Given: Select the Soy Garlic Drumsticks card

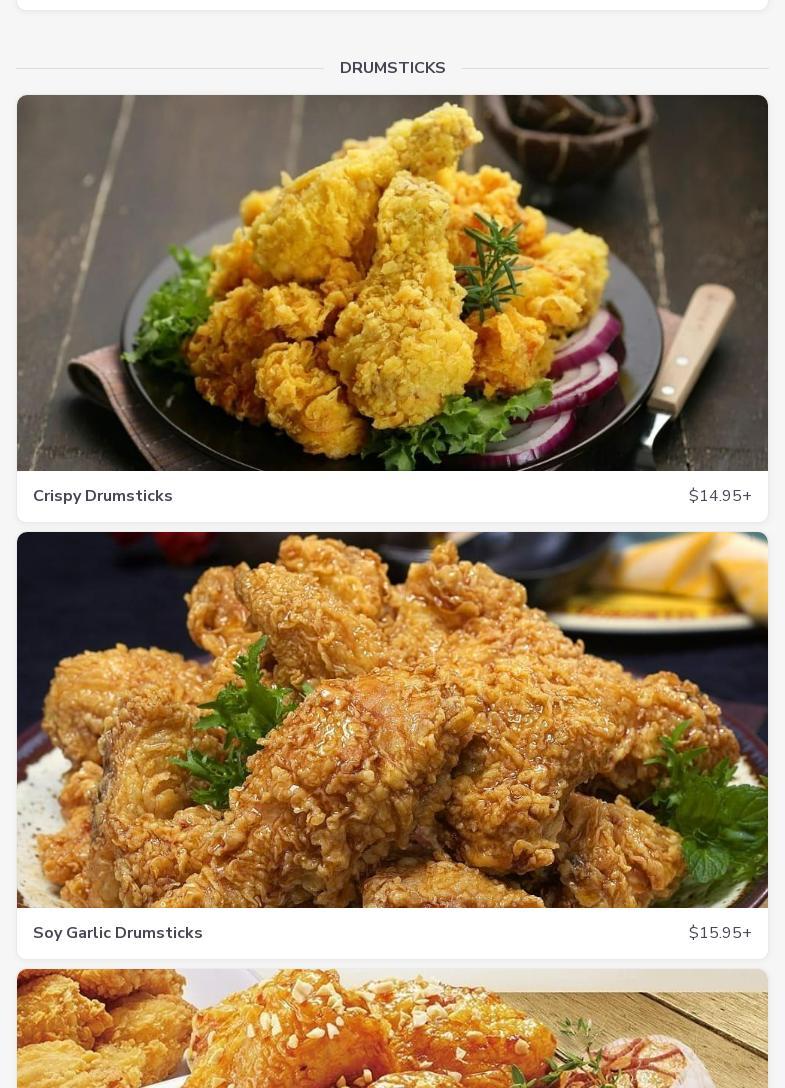Looking at the screenshot, I should click(x=392, y=745).
